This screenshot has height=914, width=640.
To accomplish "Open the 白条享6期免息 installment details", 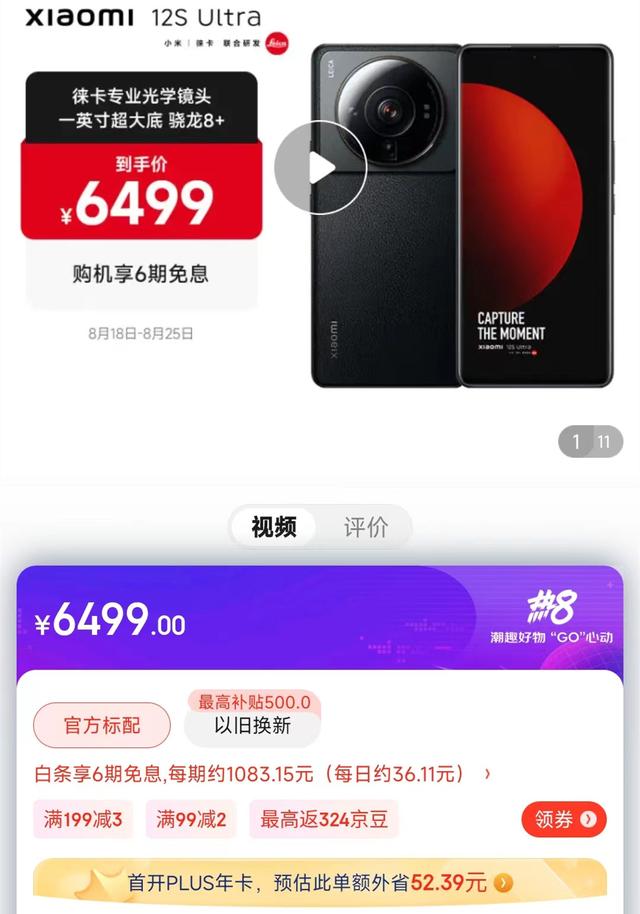I will (262, 774).
